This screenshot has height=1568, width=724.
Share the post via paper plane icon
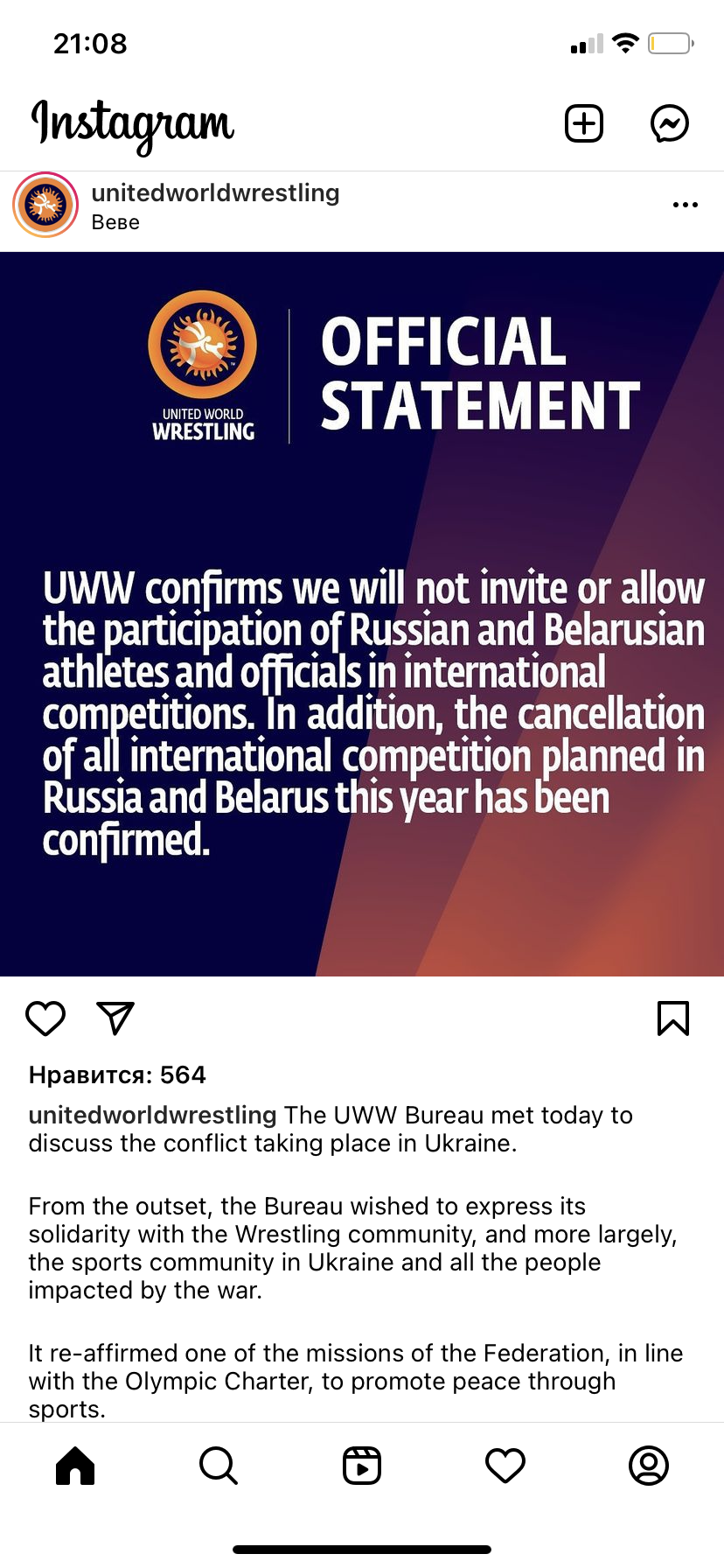tap(115, 1018)
